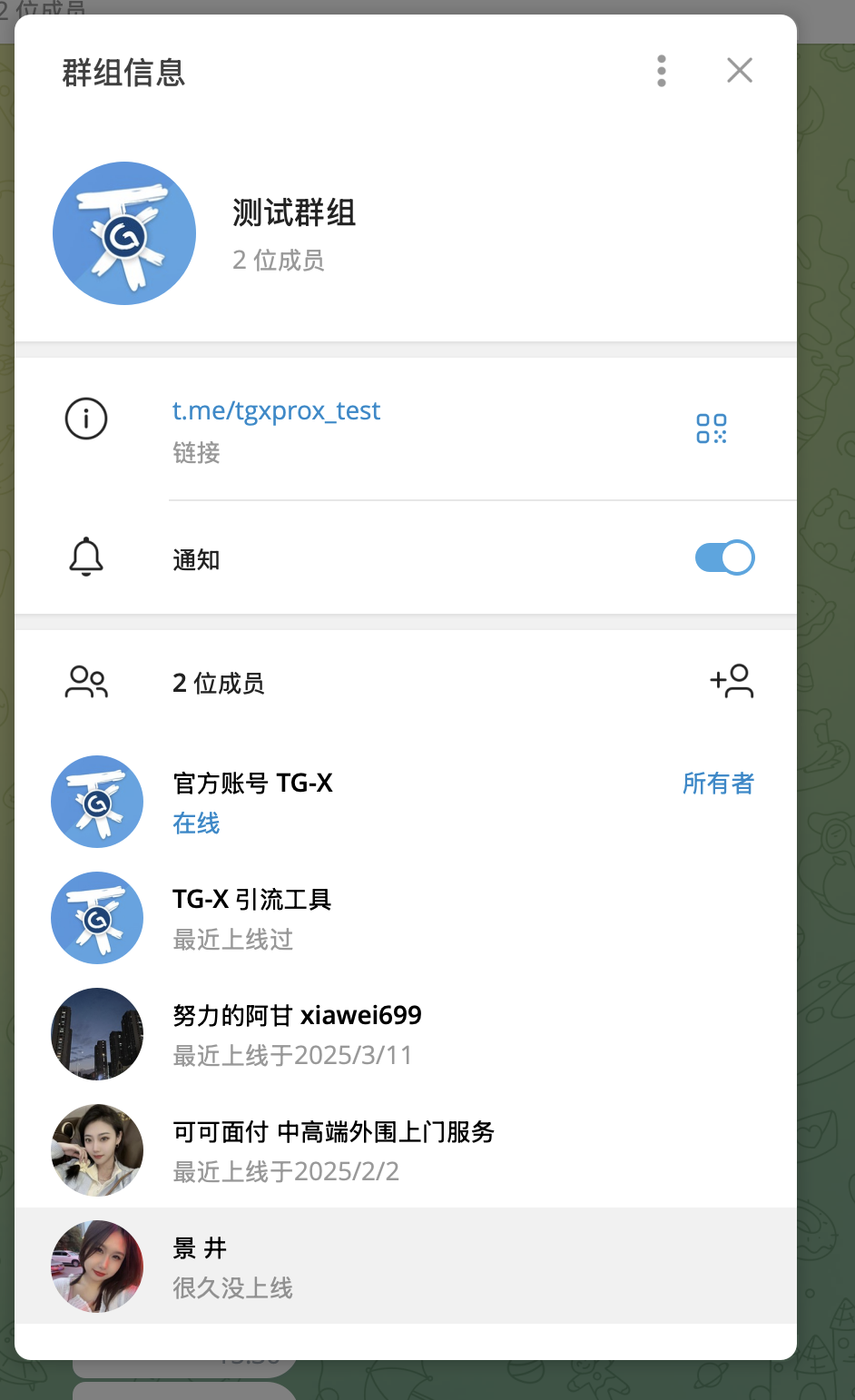Screen dimensions: 855x1400
Task: Turn off group notifications toggle
Action: coord(724,557)
